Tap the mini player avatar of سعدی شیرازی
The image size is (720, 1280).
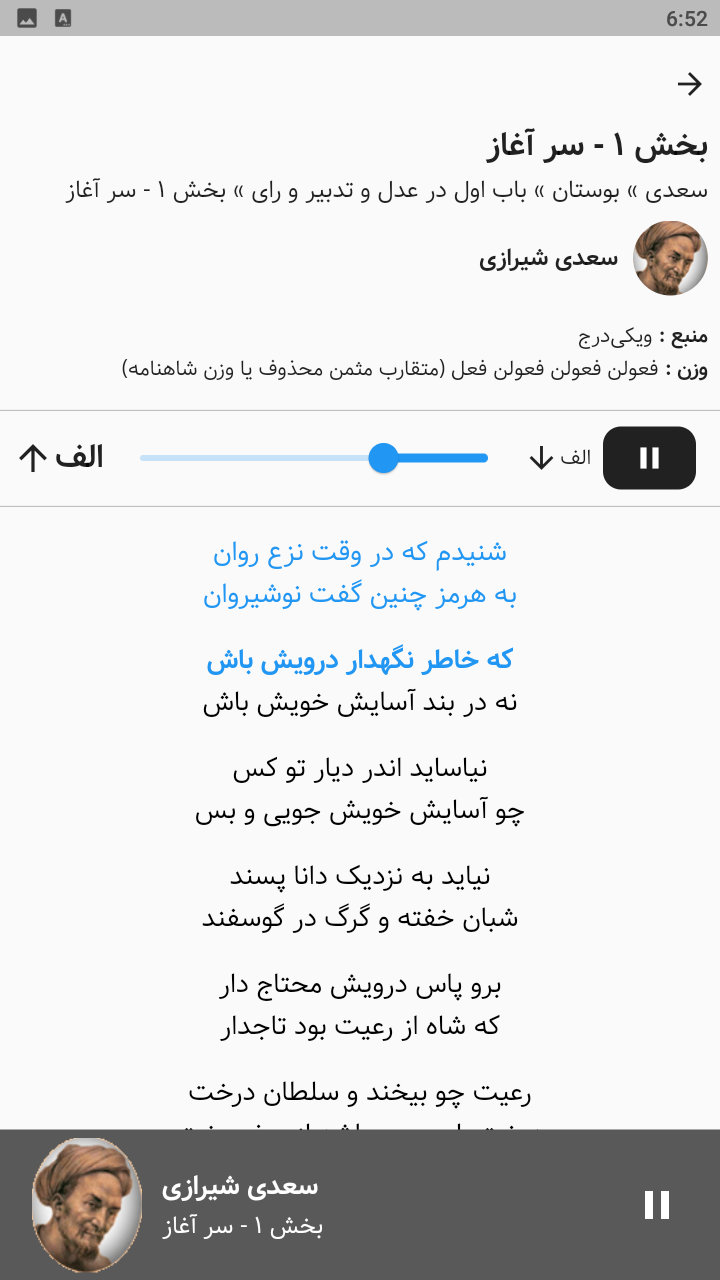pos(87,1205)
